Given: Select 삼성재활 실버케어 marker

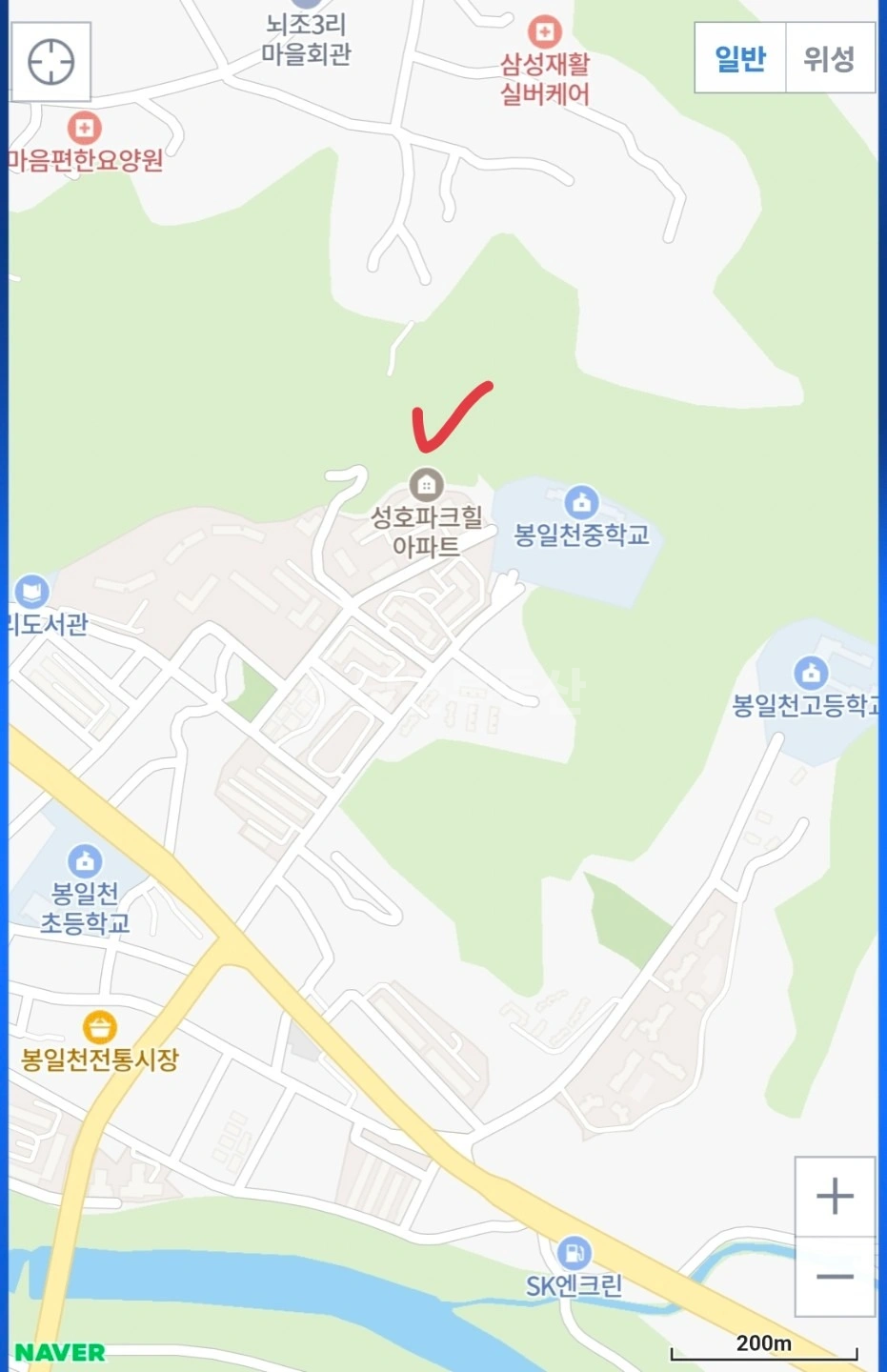Looking at the screenshot, I should (x=544, y=31).
